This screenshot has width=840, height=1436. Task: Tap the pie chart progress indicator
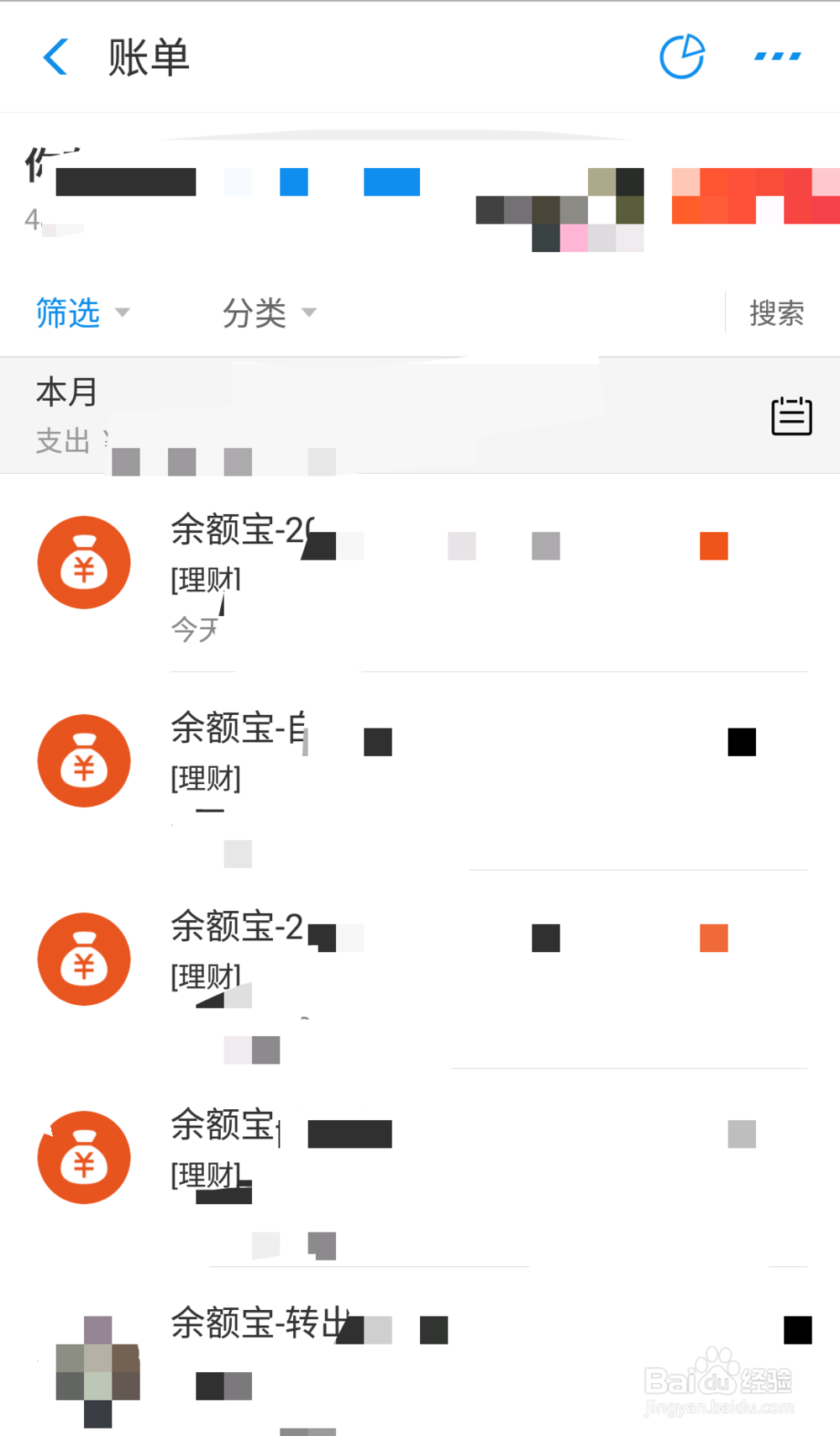(x=682, y=56)
